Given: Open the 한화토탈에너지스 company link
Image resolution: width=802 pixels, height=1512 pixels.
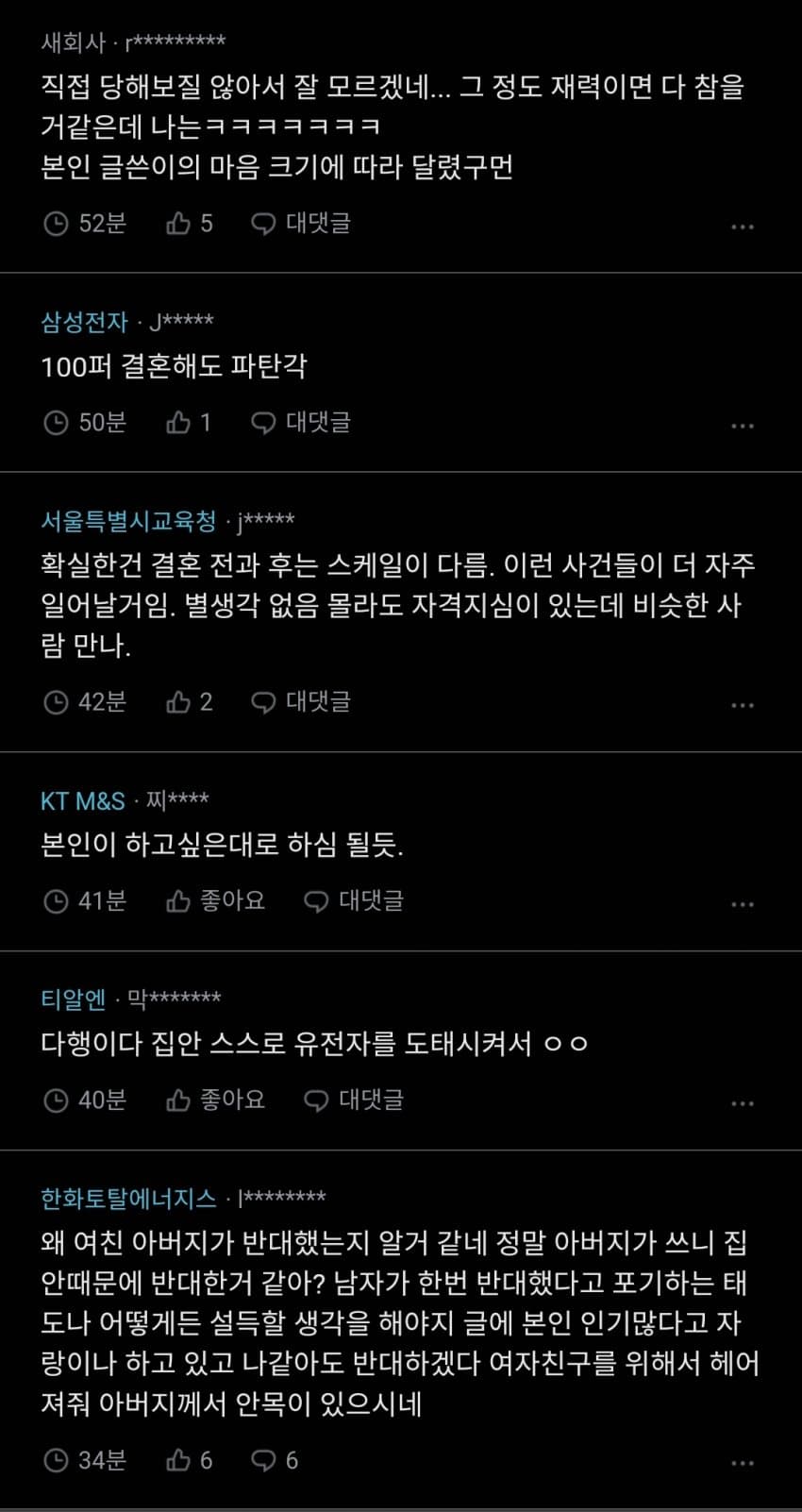Looking at the screenshot, I should [128, 1199].
